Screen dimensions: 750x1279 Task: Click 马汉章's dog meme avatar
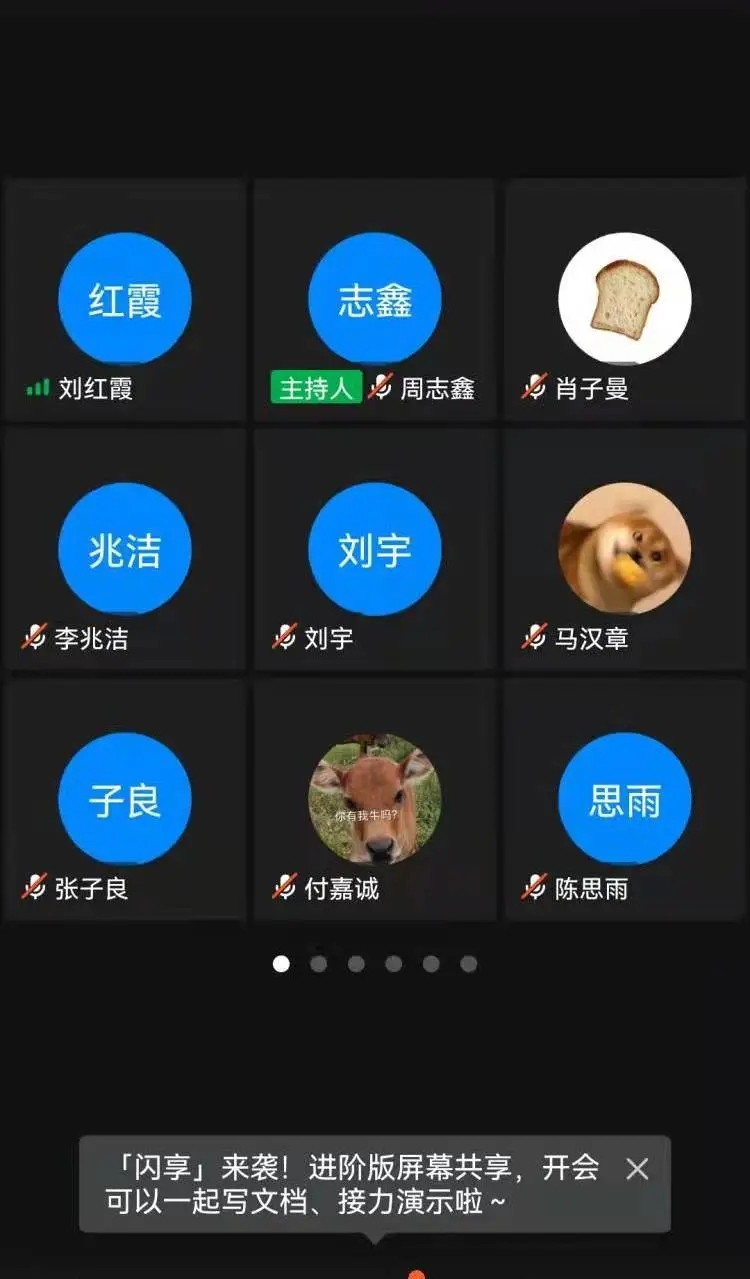624,549
